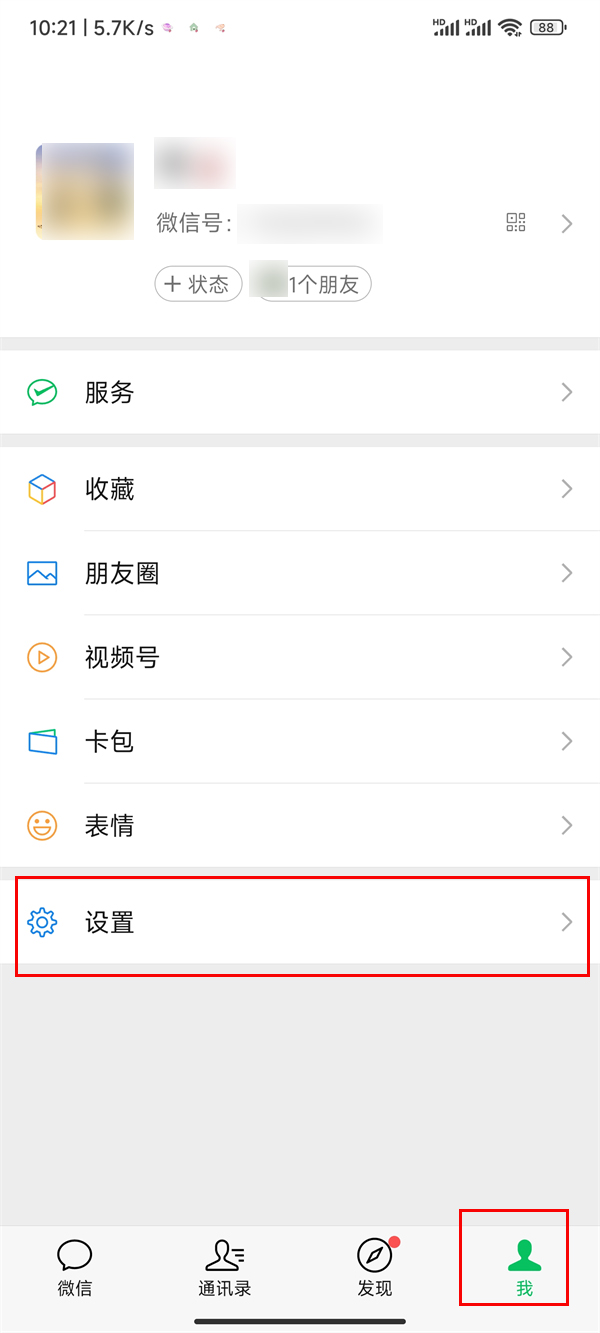
Task: Open 视频号 (Channels)
Action: pyautogui.click(x=300, y=657)
